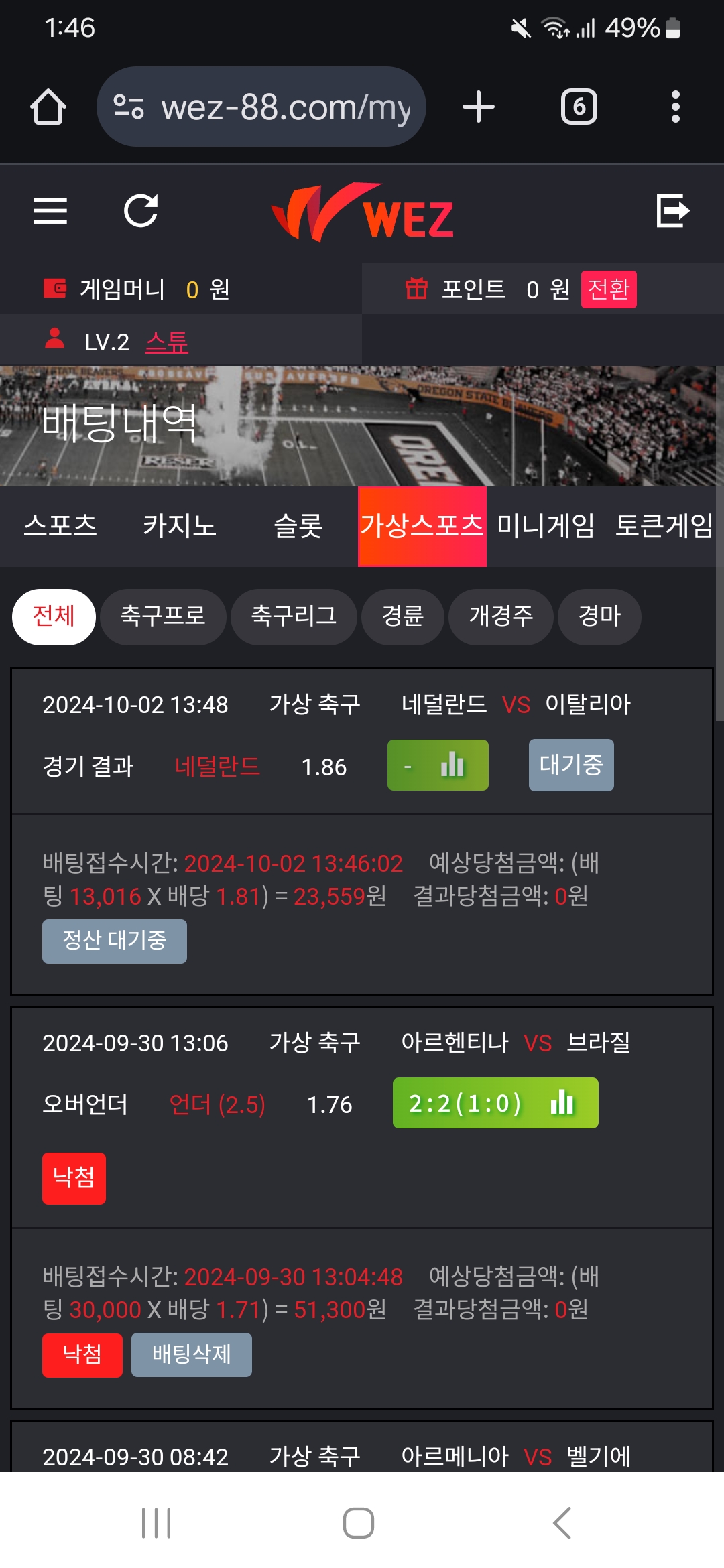Switch to the 슬롯 tab
Screen dimensions: 724x1568
298,526
